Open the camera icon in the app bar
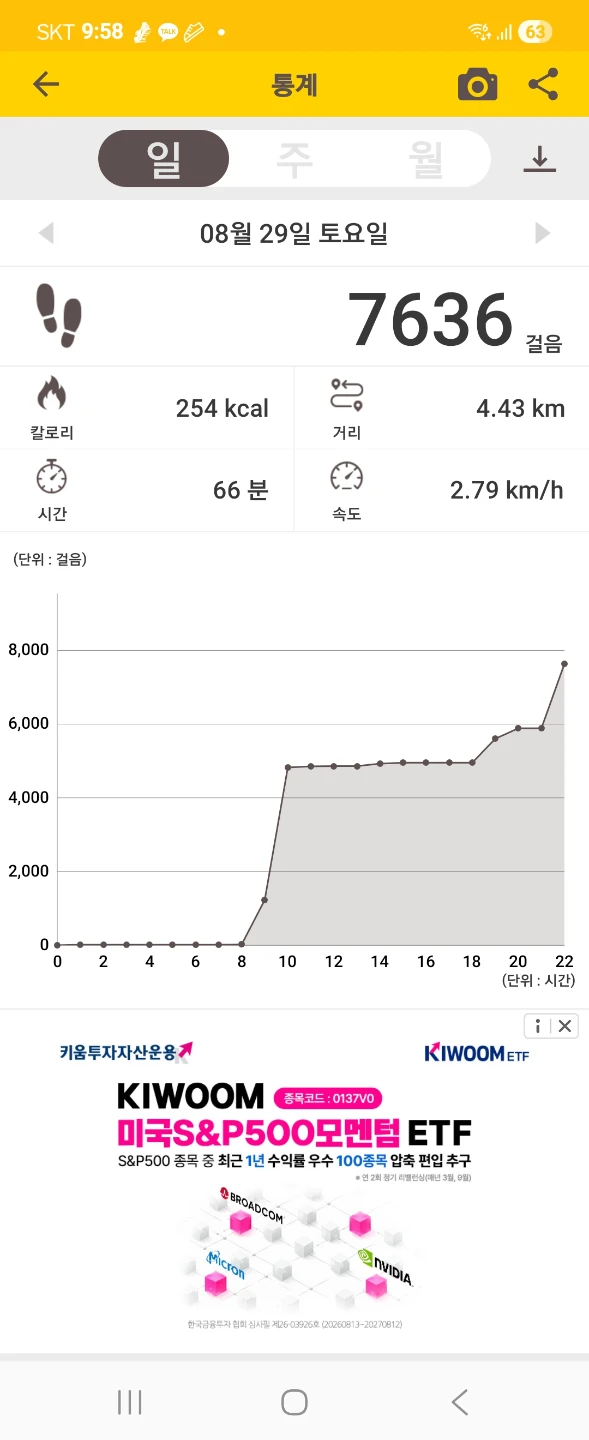The image size is (589, 1440). tap(477, 85)
